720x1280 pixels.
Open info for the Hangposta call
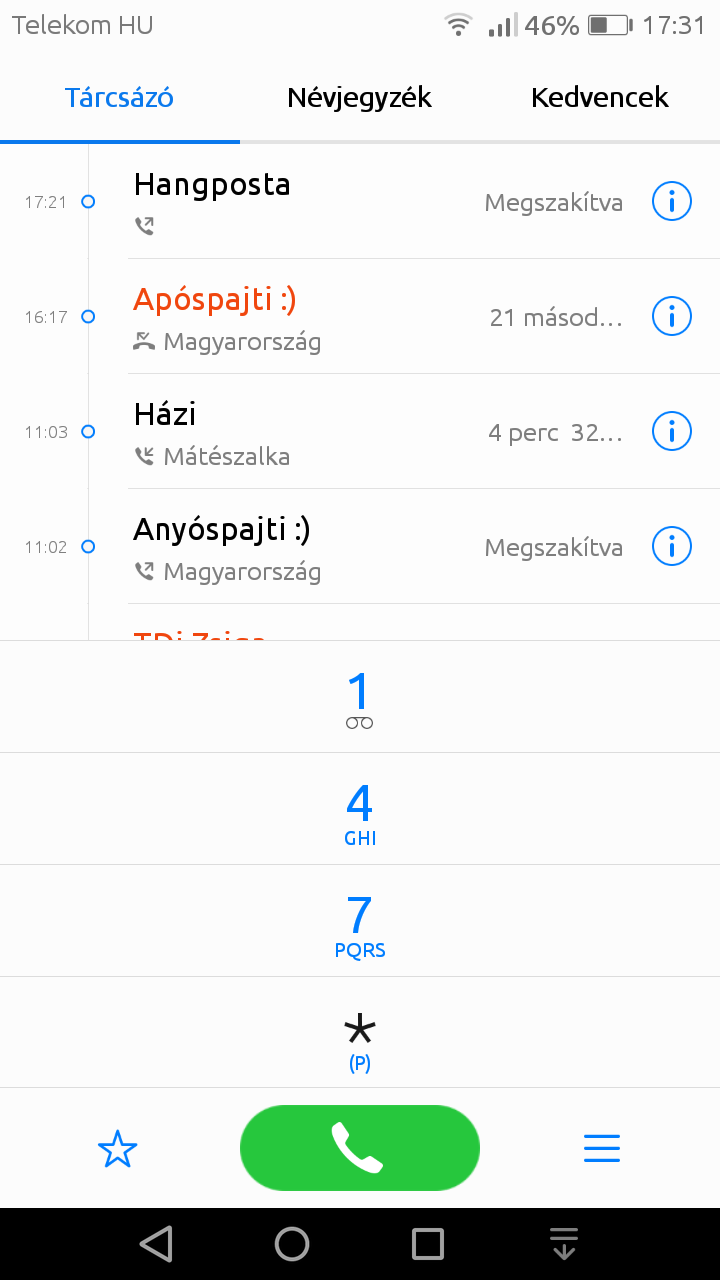point(672,202)
